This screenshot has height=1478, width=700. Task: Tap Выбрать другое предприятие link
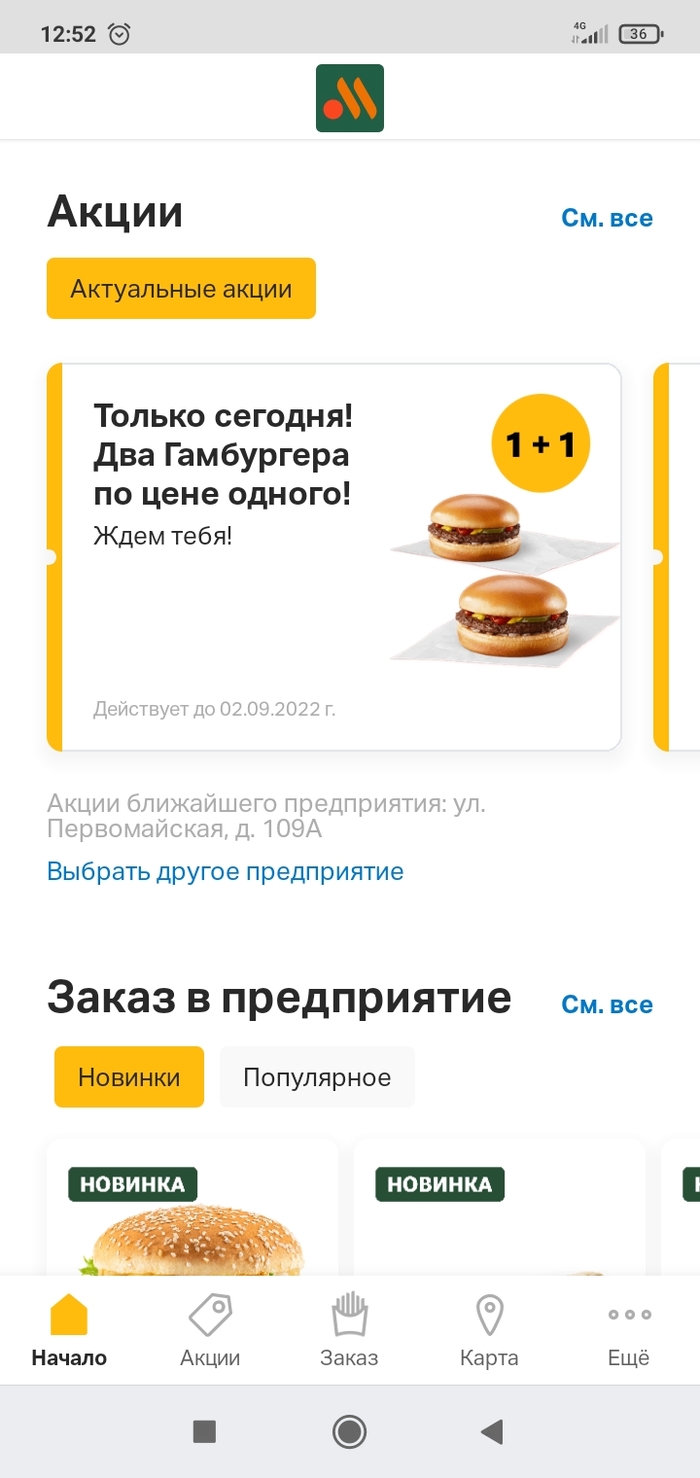coord(225,871)
